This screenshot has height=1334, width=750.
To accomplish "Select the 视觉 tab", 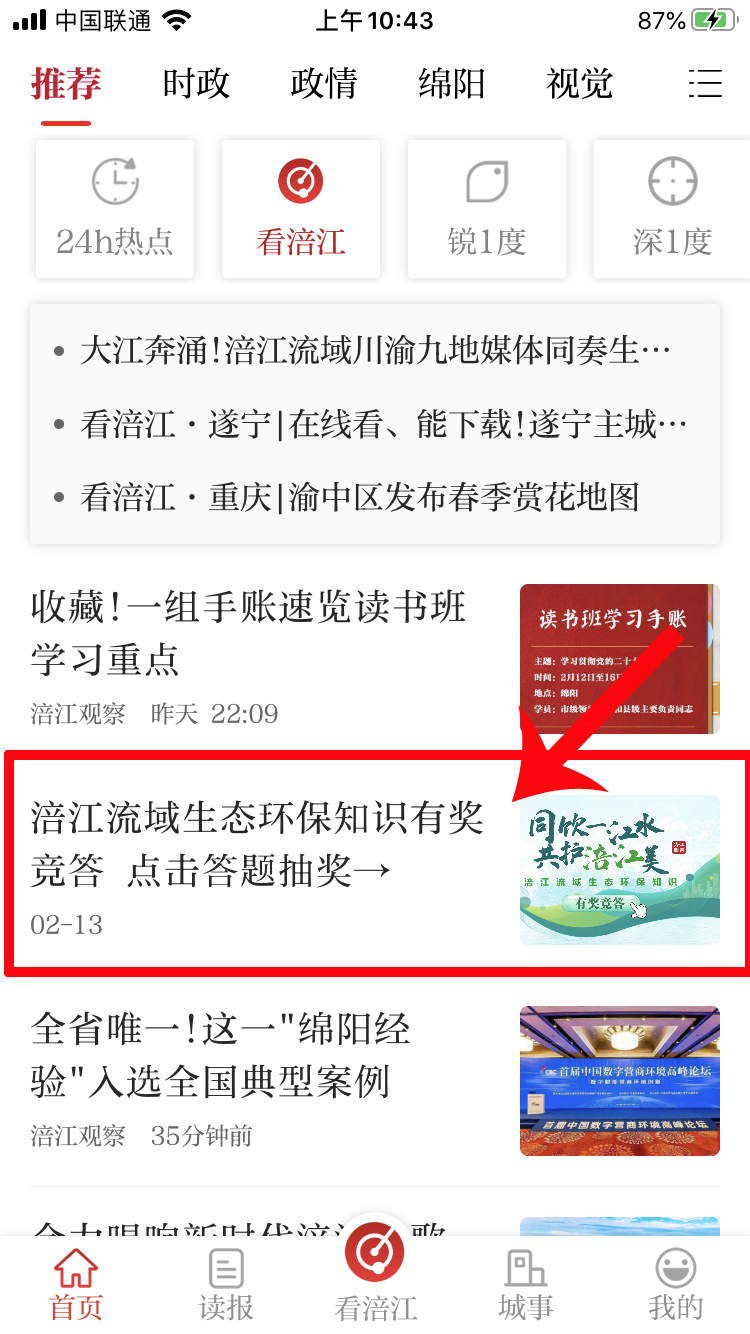I will [x=579, y=84].
